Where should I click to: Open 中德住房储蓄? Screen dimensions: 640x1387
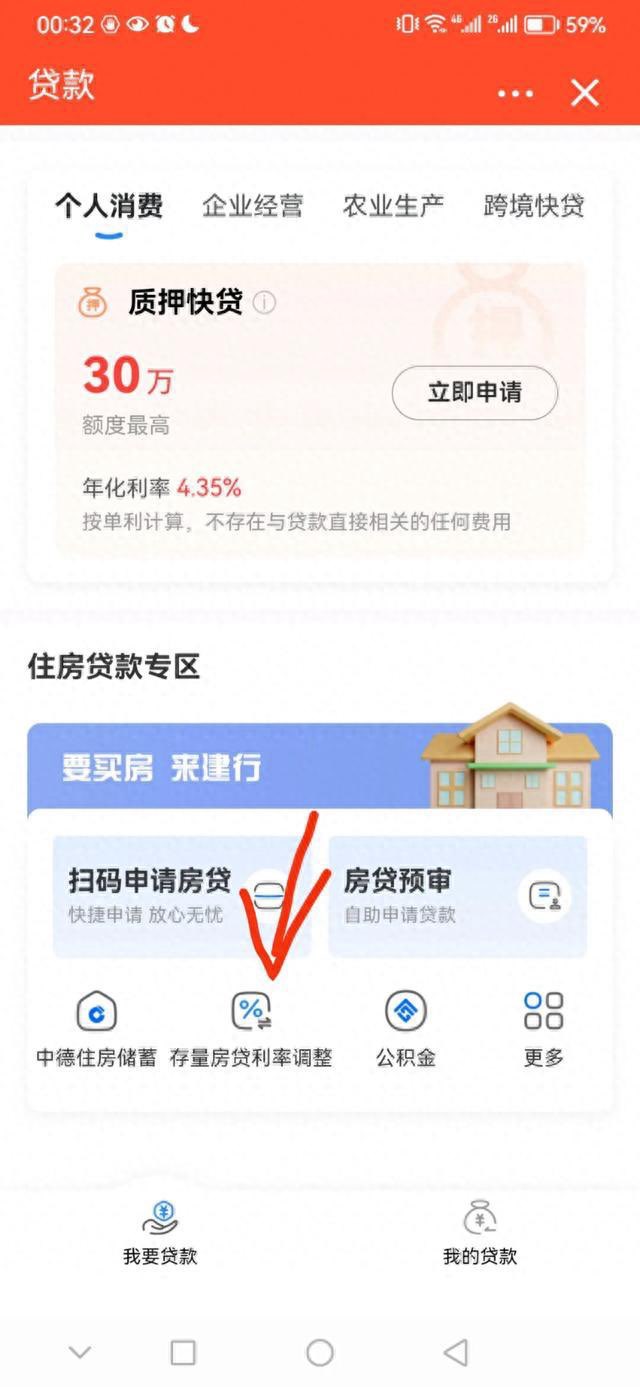(97, 1029)
